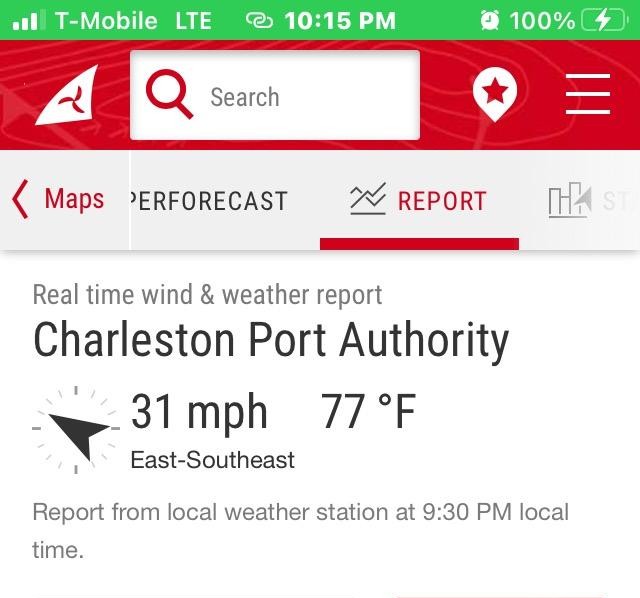Screen dimensions: 640x598
Task: Open the favorites star pin
Action: point(494,95)
